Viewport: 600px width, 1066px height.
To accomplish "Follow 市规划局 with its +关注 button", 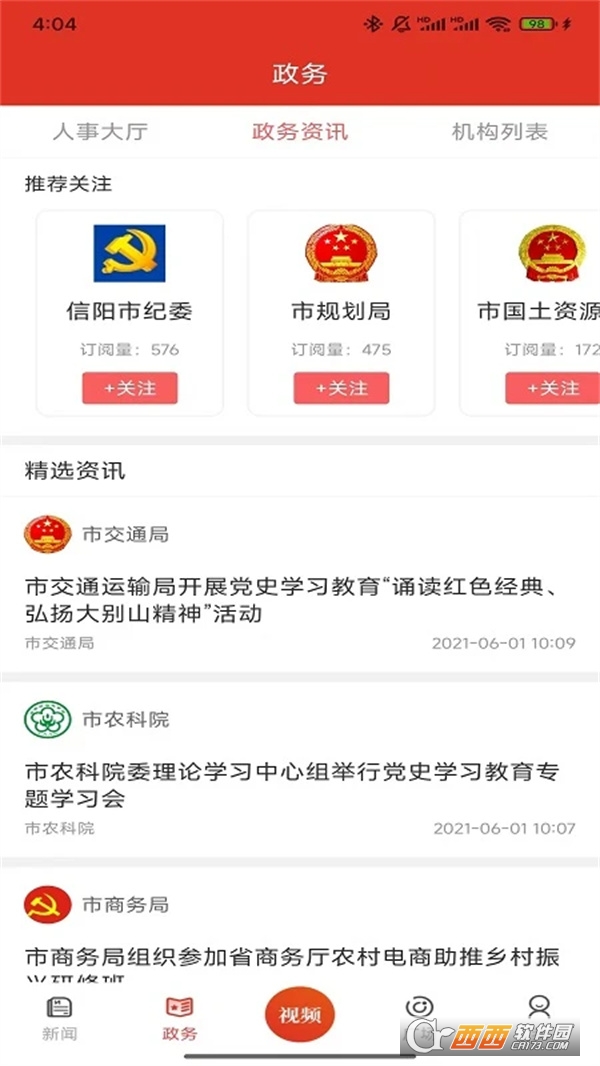I will tap(341, 388).
